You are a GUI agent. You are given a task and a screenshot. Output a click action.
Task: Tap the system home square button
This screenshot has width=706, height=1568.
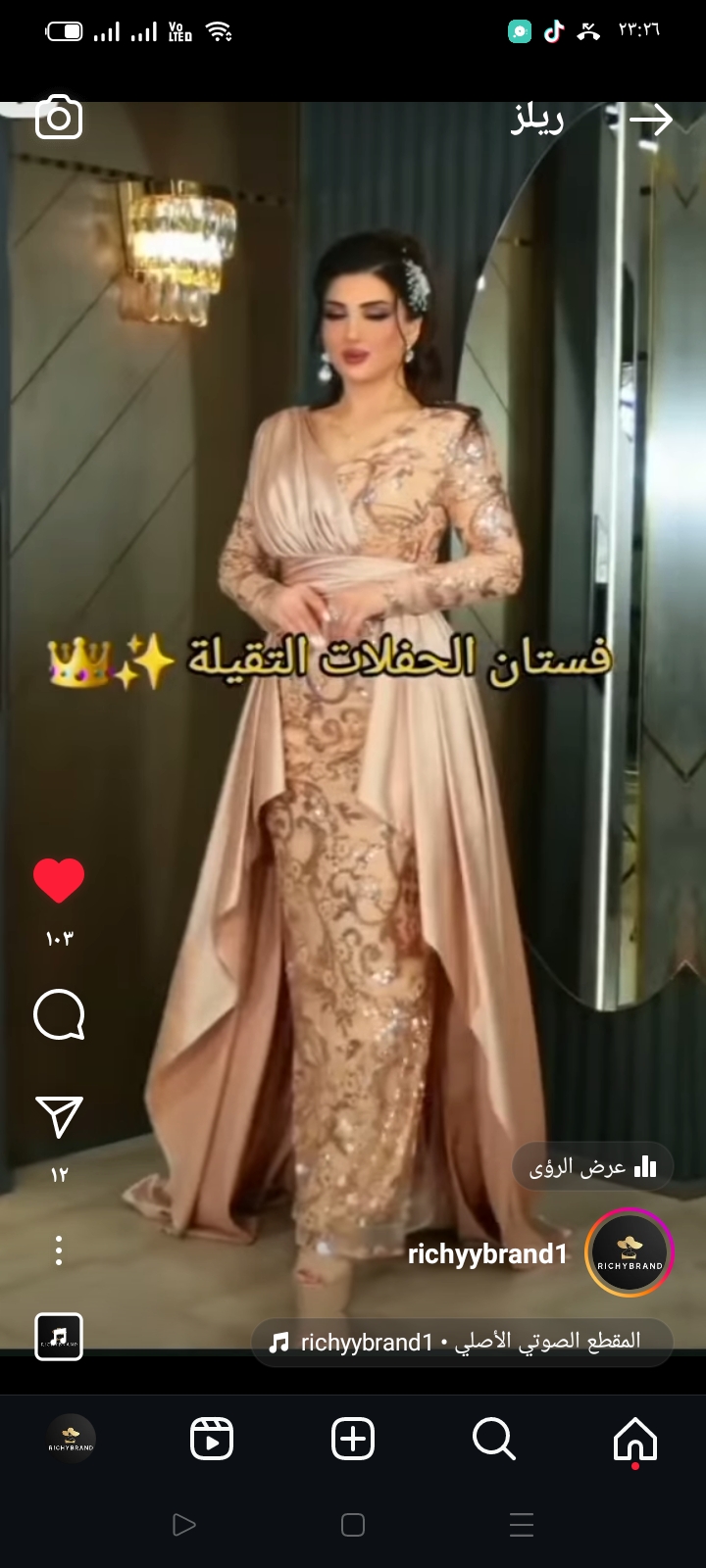[353, 1525]
